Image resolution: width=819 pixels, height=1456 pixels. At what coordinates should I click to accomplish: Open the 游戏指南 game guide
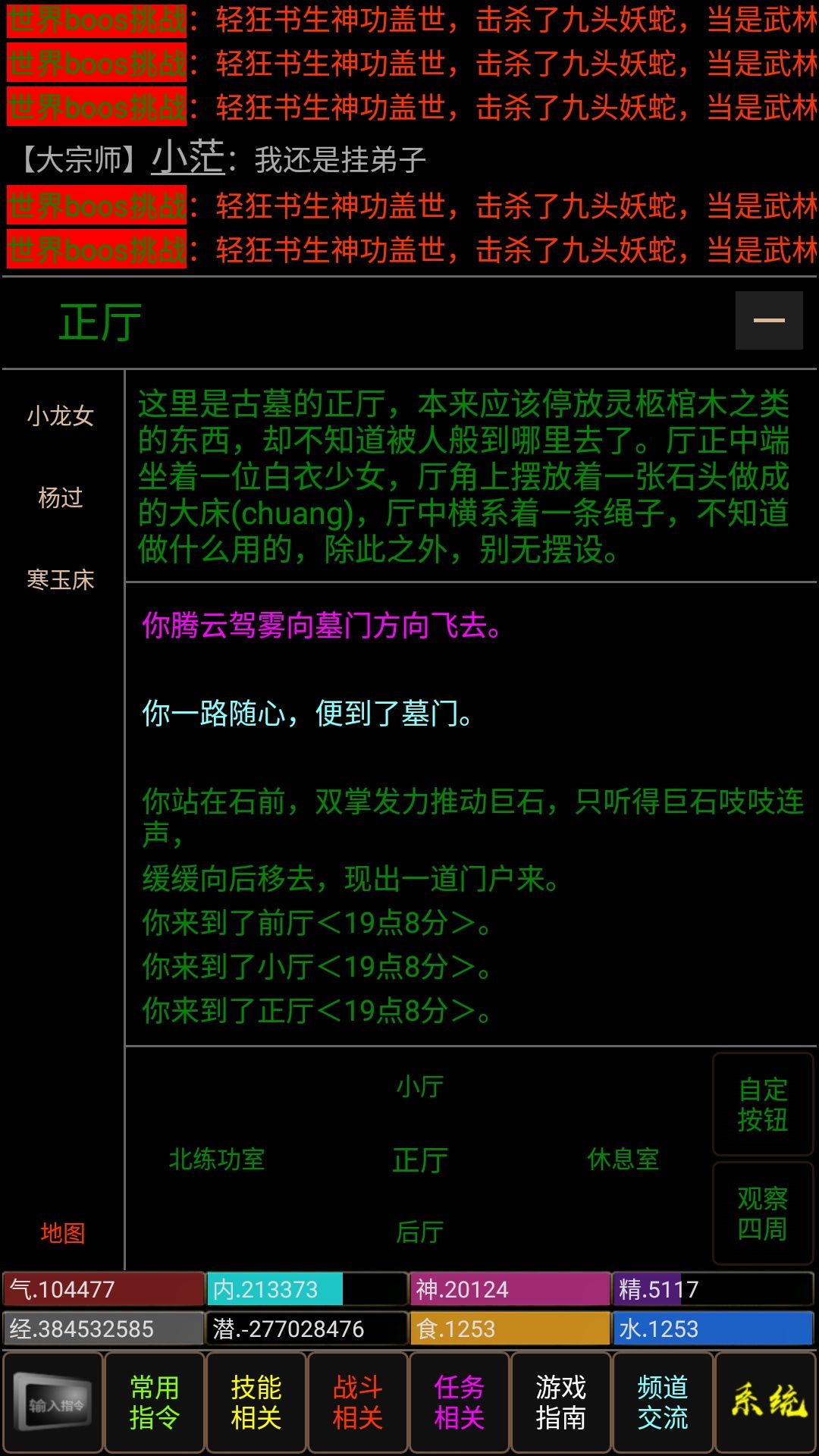(x=562, y=1401)
